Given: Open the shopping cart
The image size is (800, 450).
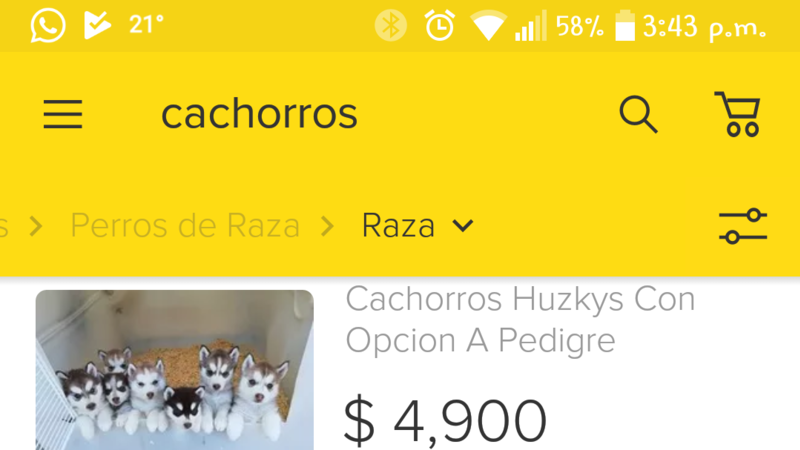Looking at the screenshot, I should (738, 114).
